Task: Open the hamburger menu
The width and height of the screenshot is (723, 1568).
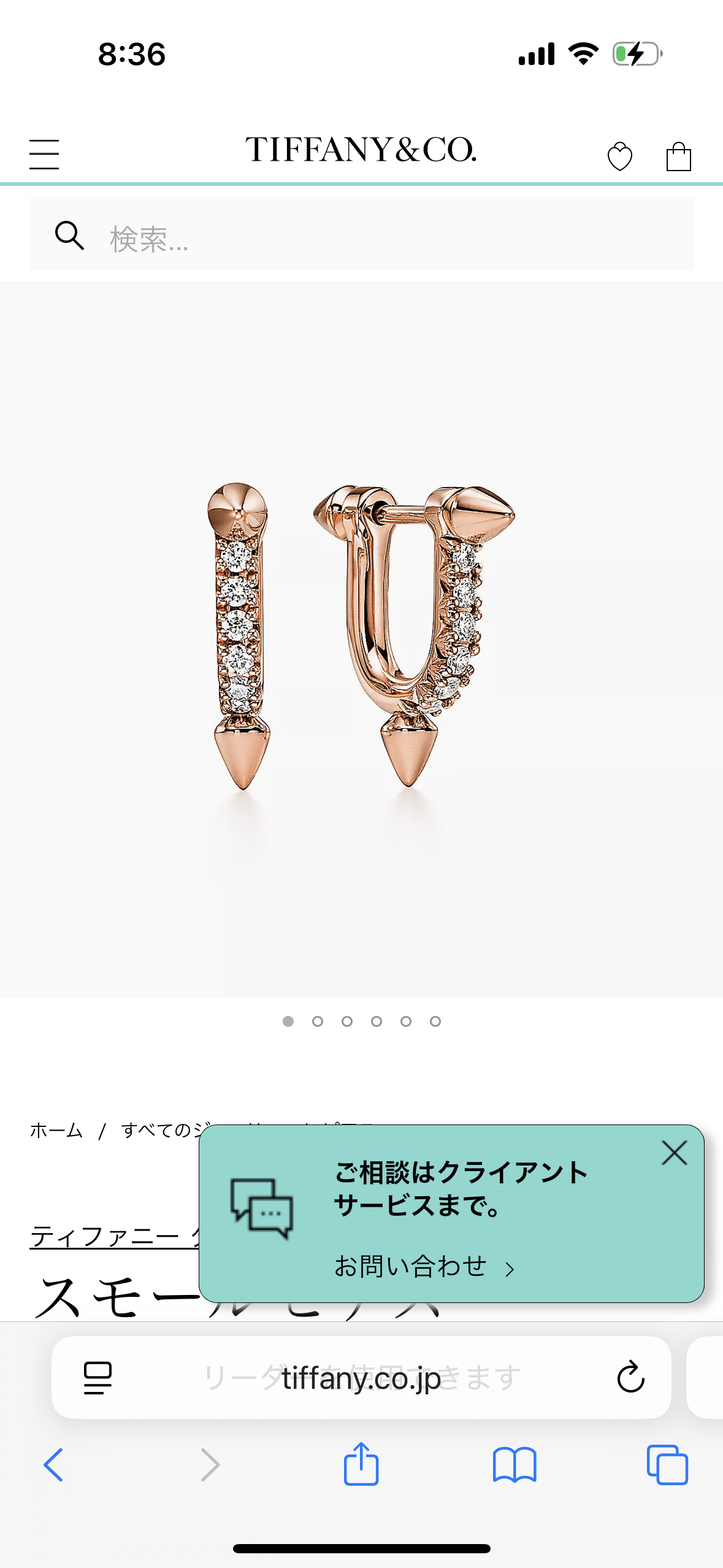Action: (x=44, y=154)
